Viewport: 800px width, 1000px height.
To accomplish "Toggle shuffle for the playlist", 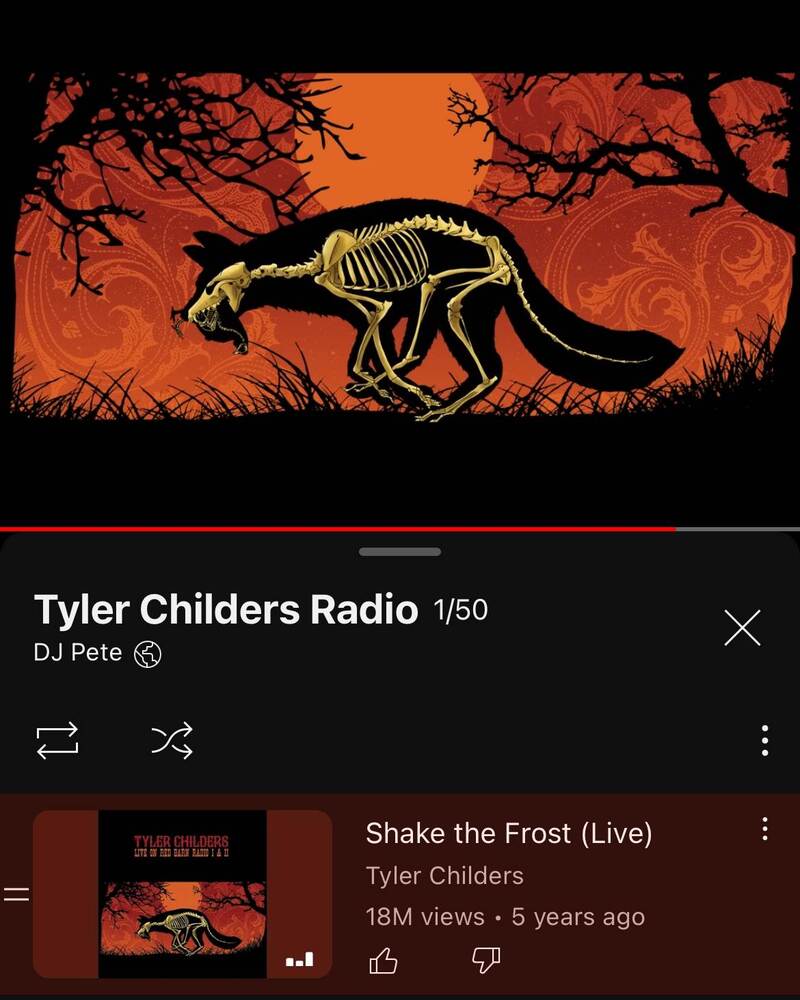I will 172,741.
